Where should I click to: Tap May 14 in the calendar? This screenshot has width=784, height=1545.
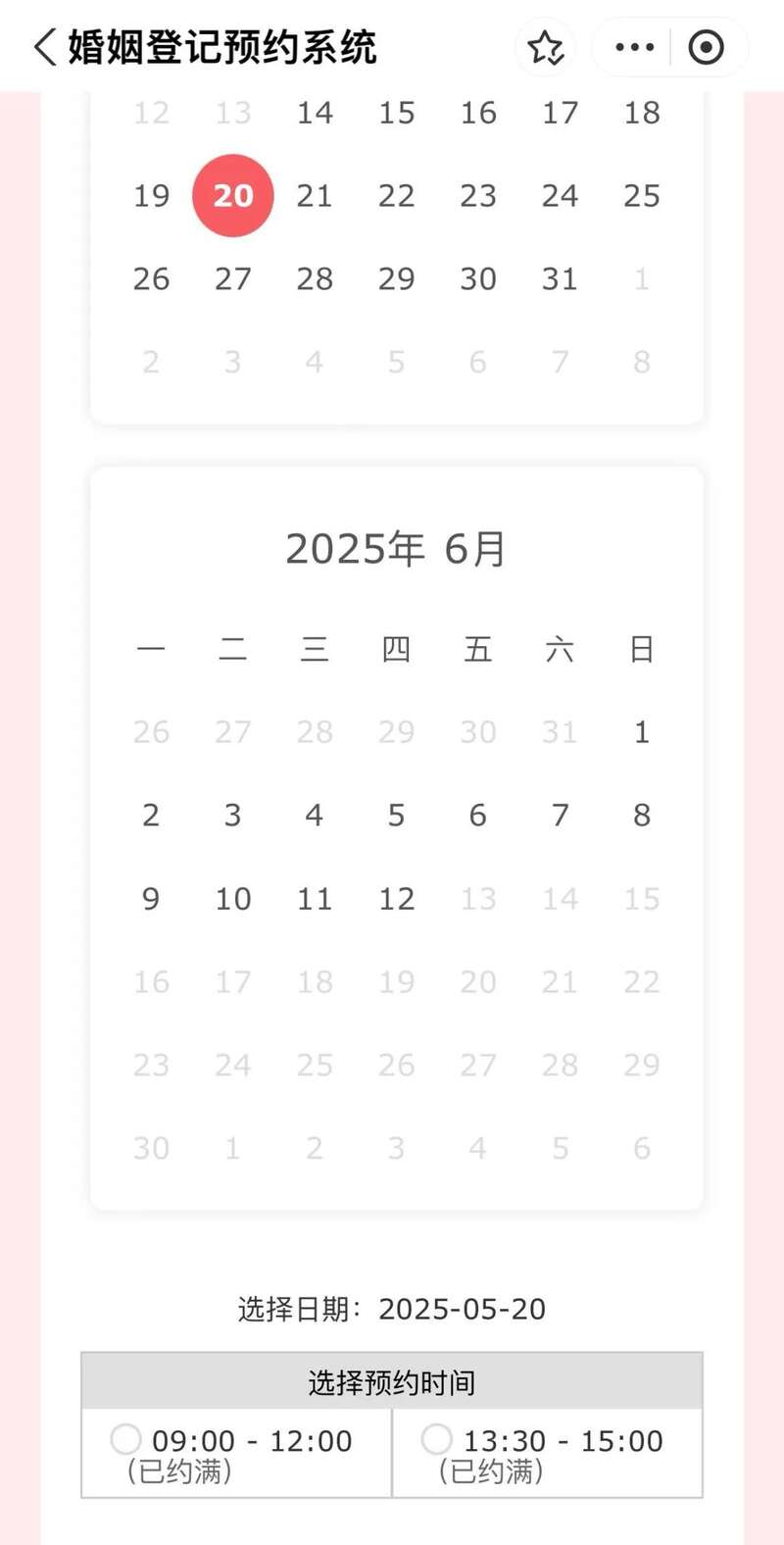click(x=315, y=113)
